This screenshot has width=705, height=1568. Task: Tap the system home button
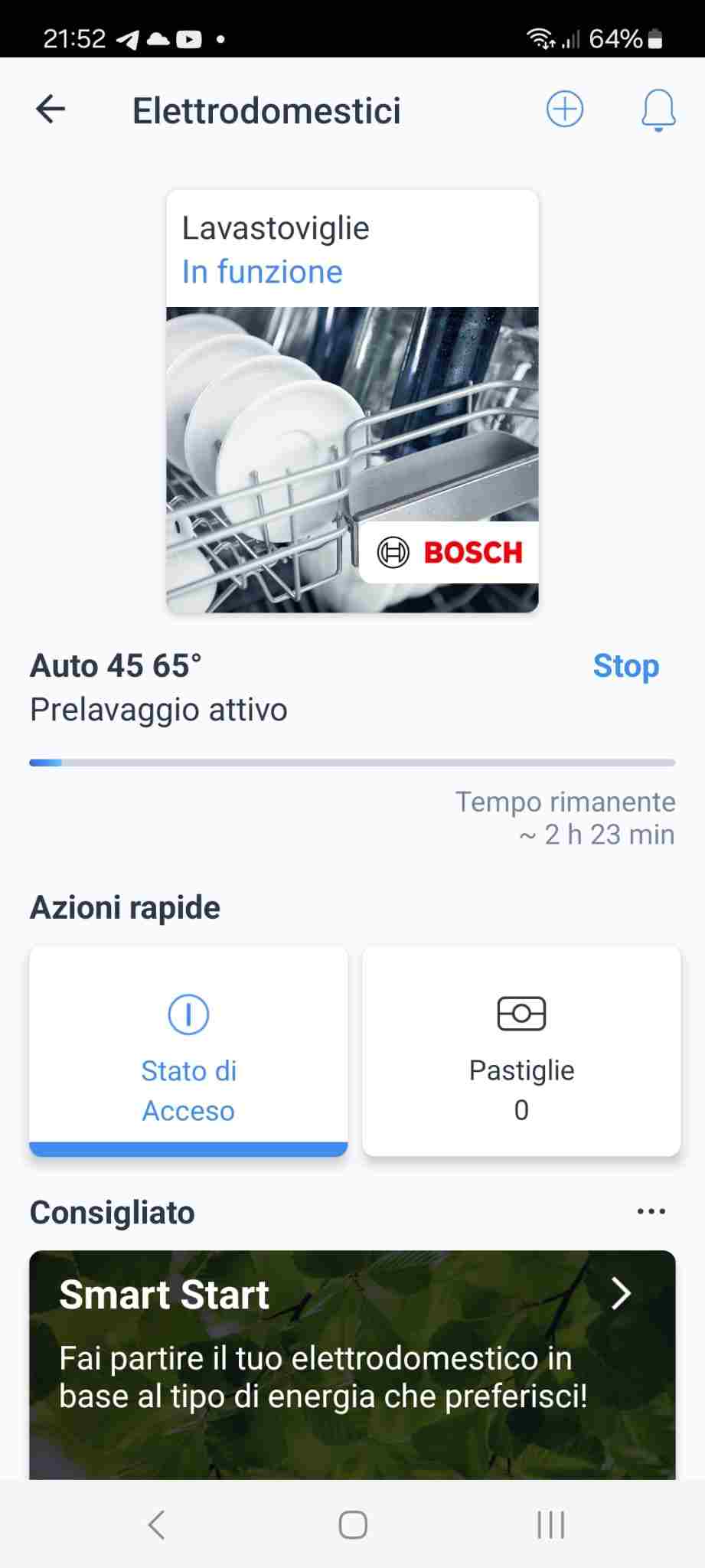(x=352, y=1524)
